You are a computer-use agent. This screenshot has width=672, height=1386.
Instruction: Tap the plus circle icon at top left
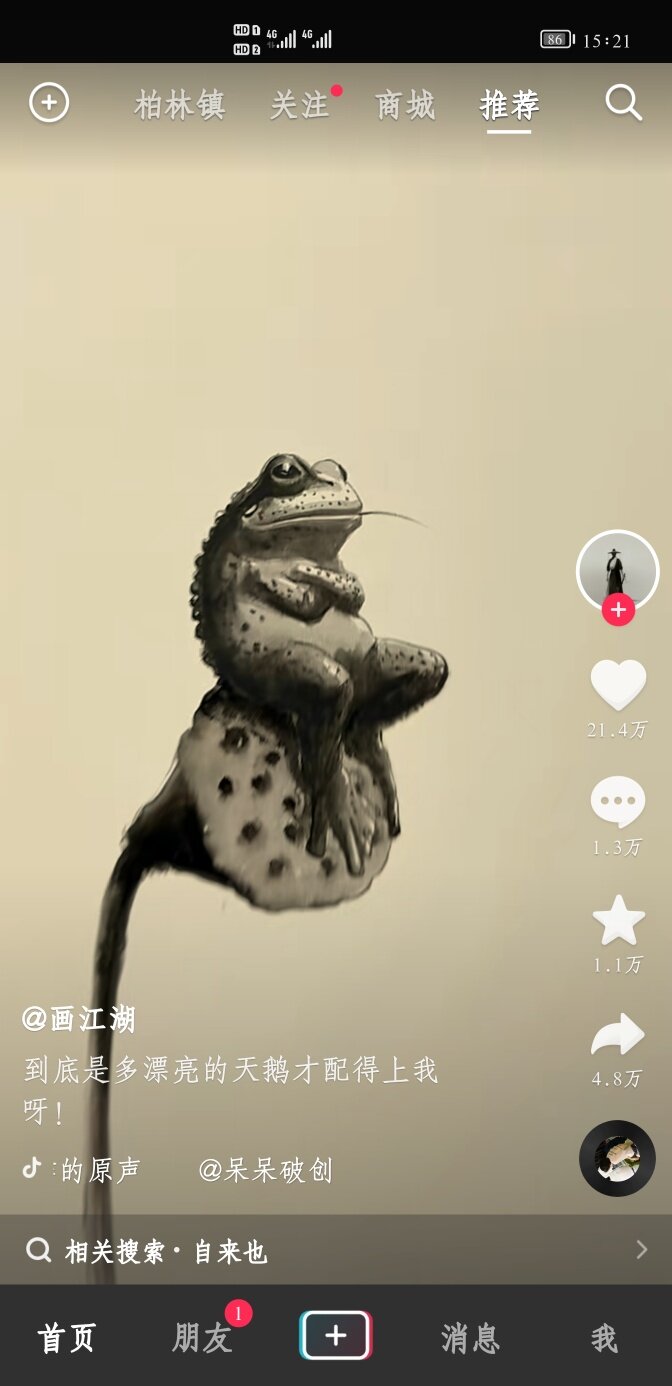coord(49,103)
